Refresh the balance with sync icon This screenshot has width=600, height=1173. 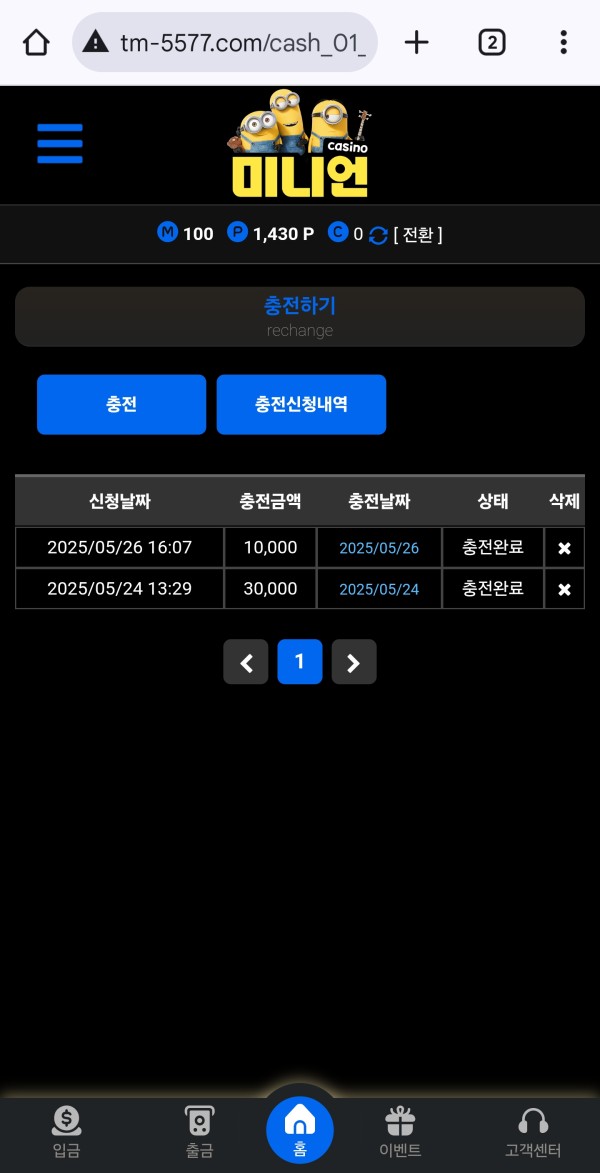[x=378, y=235]
